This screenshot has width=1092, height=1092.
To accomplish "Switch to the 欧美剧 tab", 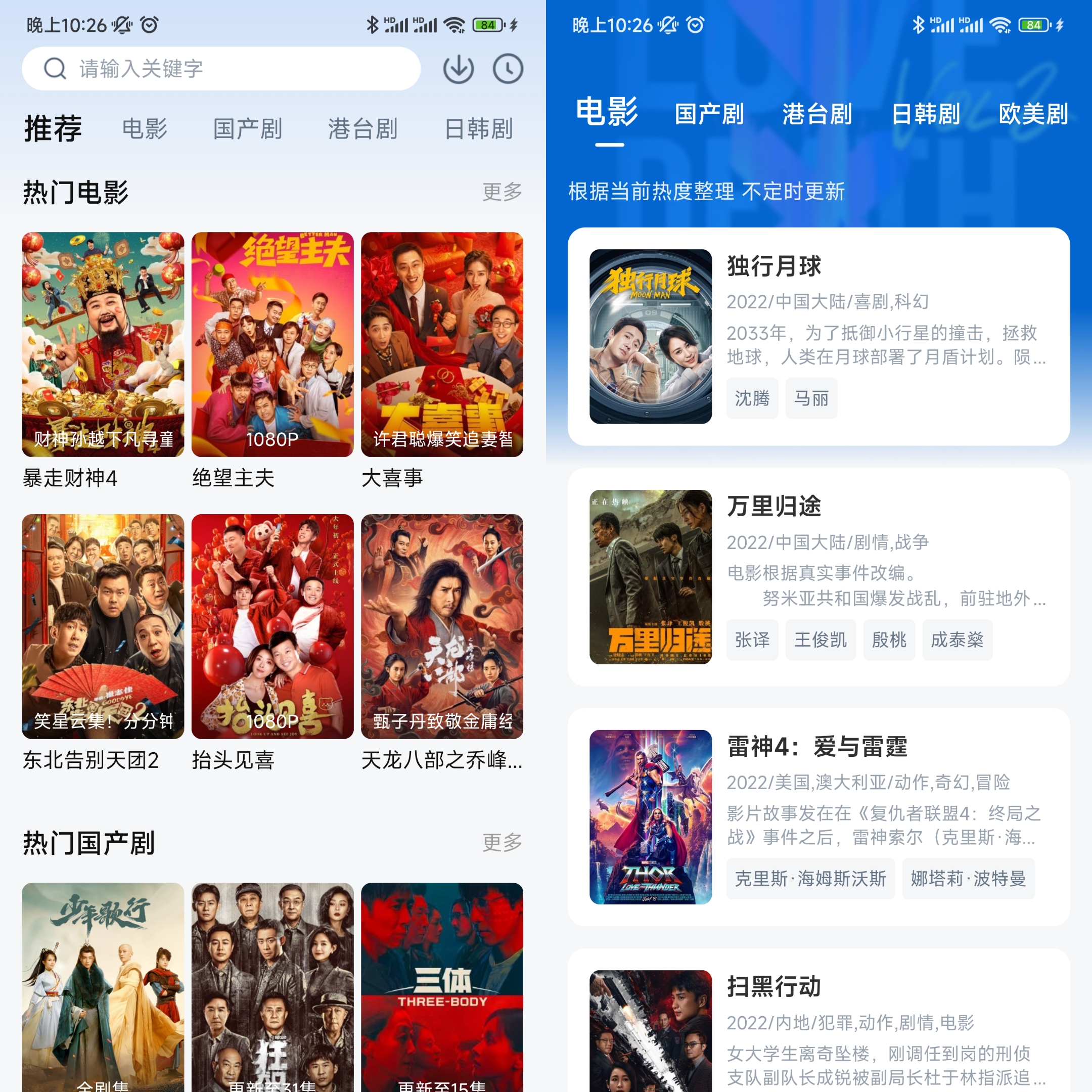I will tap(1033, 114).
